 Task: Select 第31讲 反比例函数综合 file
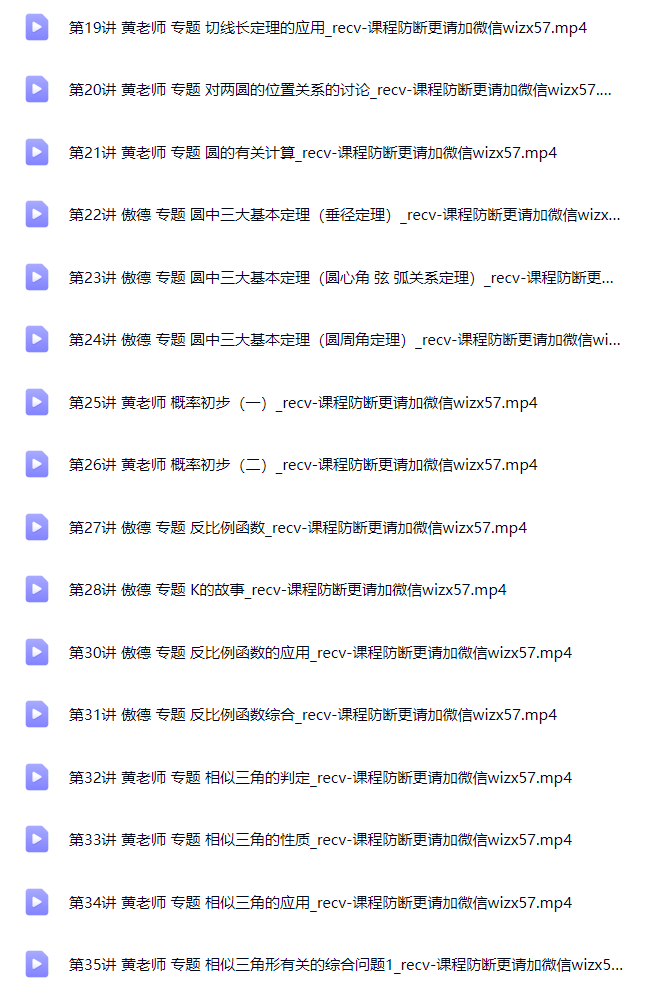312,715
